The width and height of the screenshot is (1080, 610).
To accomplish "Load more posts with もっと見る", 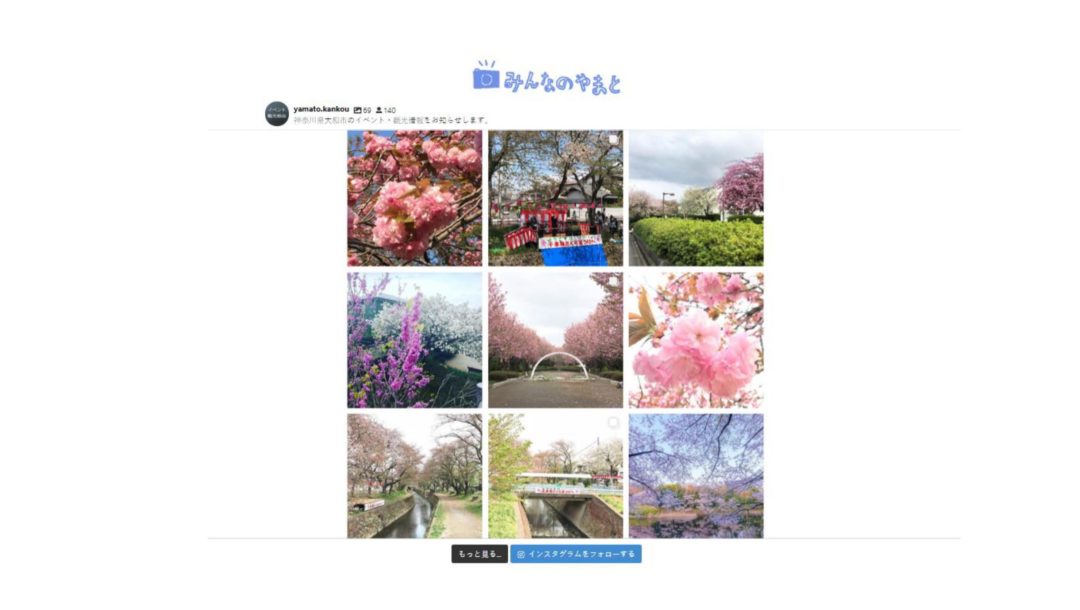I will pos(479,554).
